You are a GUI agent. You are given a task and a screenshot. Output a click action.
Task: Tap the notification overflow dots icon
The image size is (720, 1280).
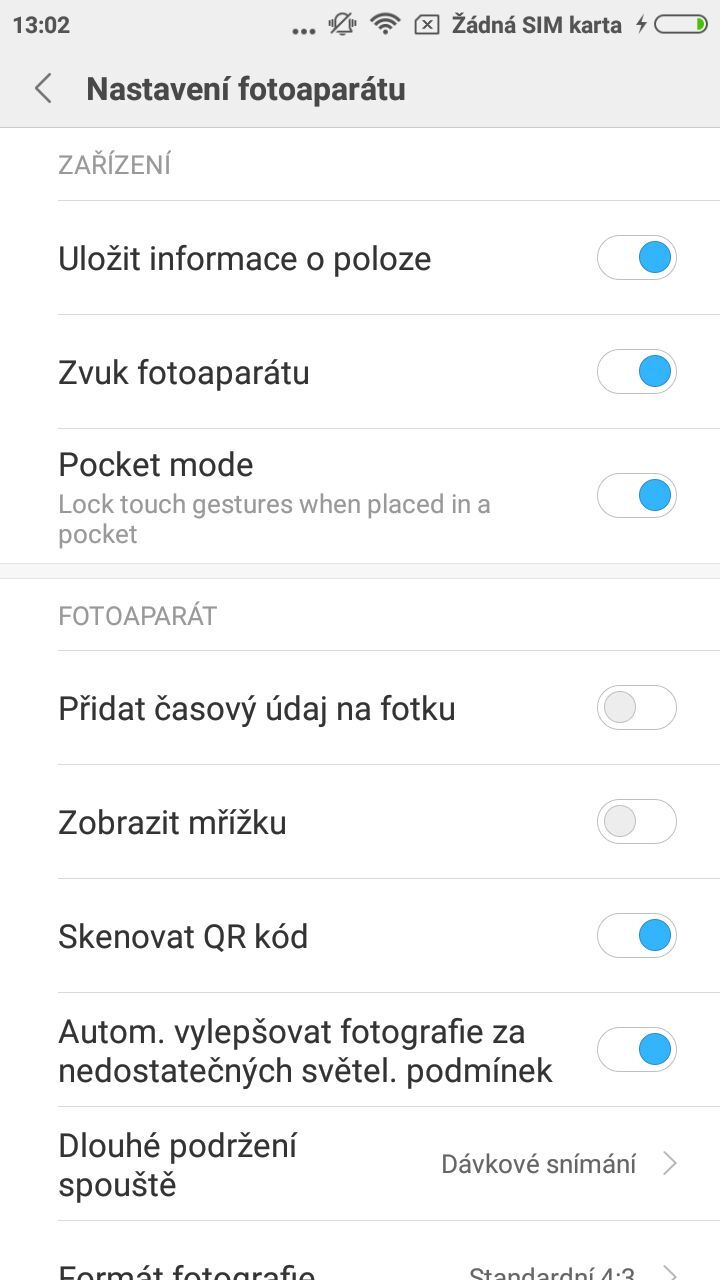click(303, 28)
